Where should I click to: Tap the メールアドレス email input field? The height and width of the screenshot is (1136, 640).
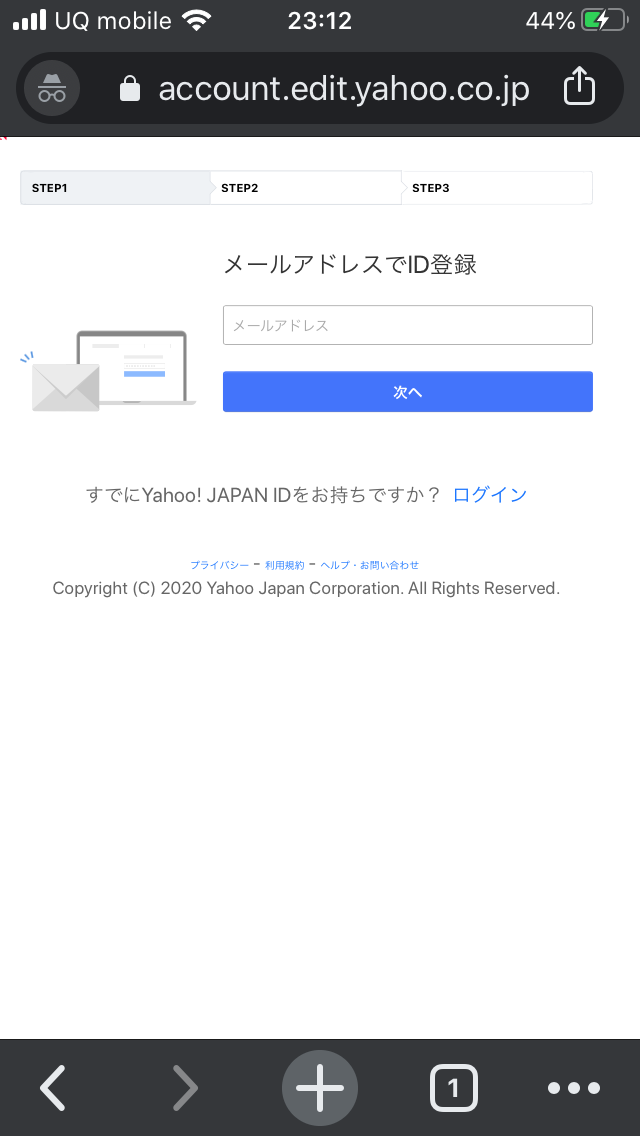pyautogui.click(x=407, y=325)
